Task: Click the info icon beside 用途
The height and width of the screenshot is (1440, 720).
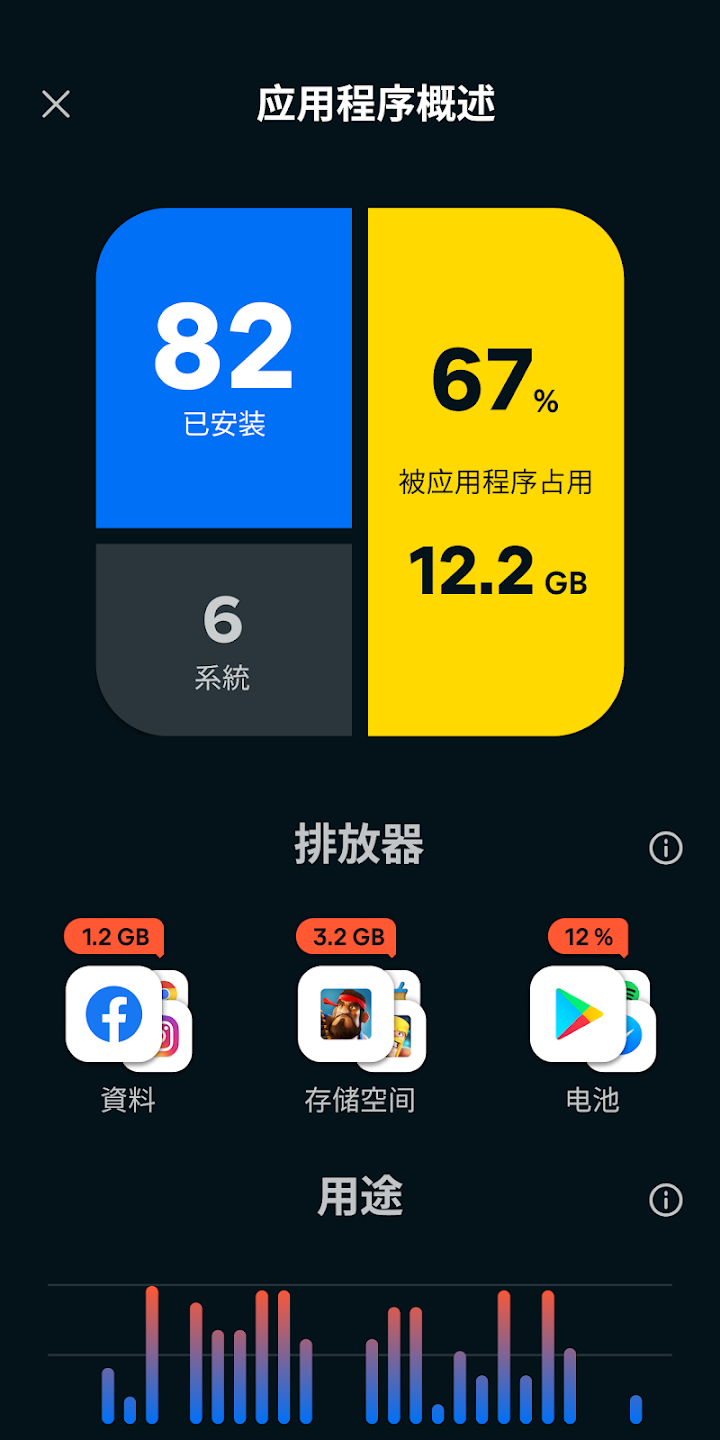Action: point(664,1202)
